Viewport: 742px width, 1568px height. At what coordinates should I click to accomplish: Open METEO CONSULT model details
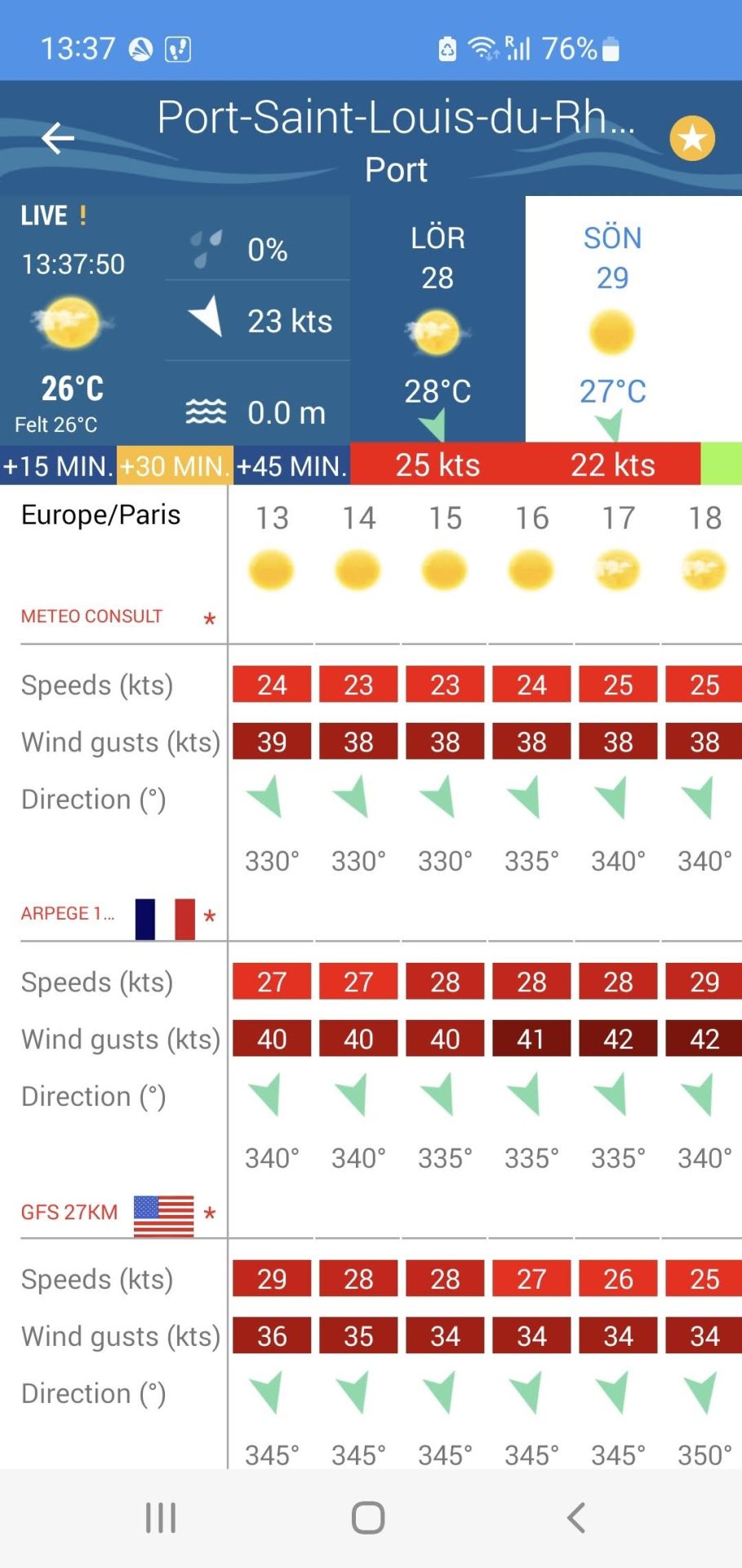[x=91, y=617]
